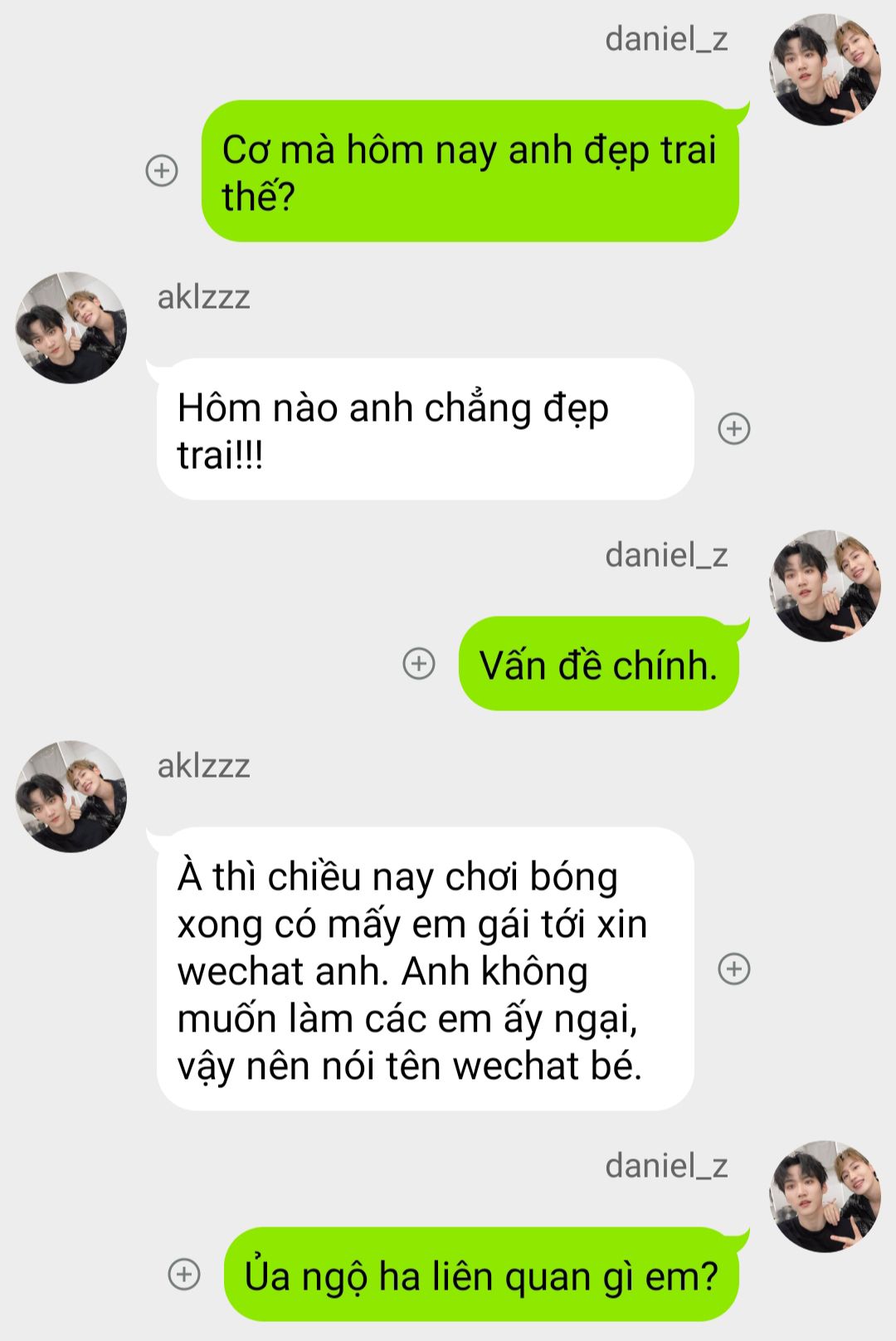Image resolution: width=896 pixels, height=1341 pixels.
Task: Tap the plus icon beside "Cơ mà hôm nay anh đẹp trai thế?"
Action: click(x=162, y=171)
